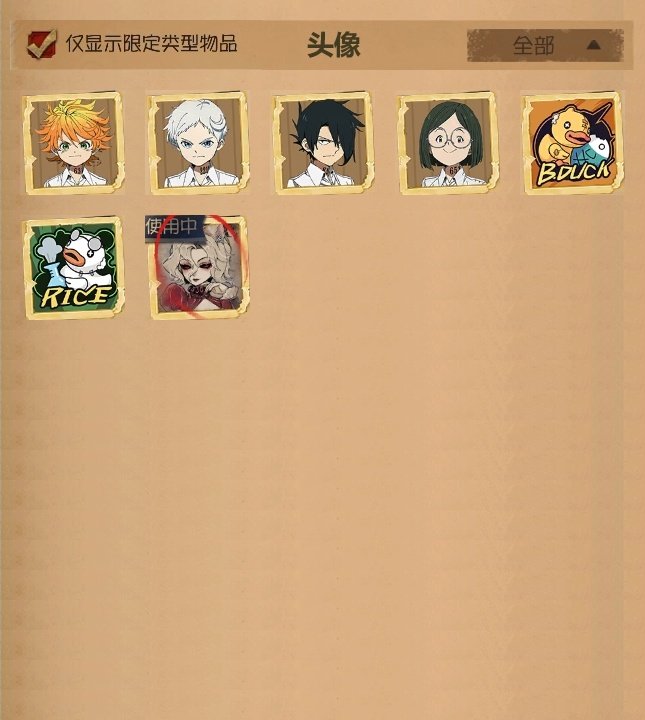Select the orange-haired girl avatar
This screenshot has width=645, height=720.
(x=73, y=143)
